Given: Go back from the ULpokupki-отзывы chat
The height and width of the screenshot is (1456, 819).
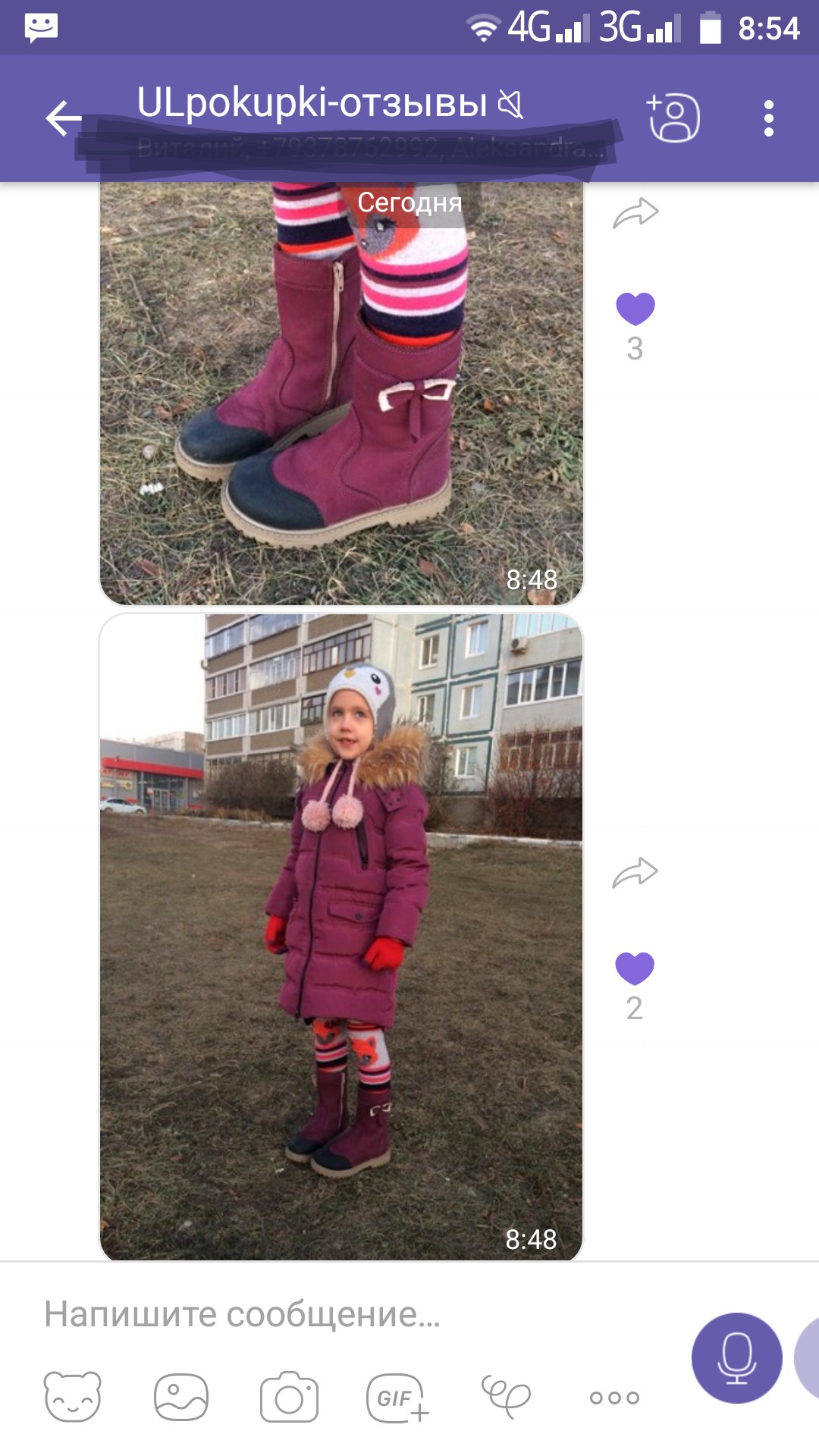Looking at the screenshot, I should 64,118.
